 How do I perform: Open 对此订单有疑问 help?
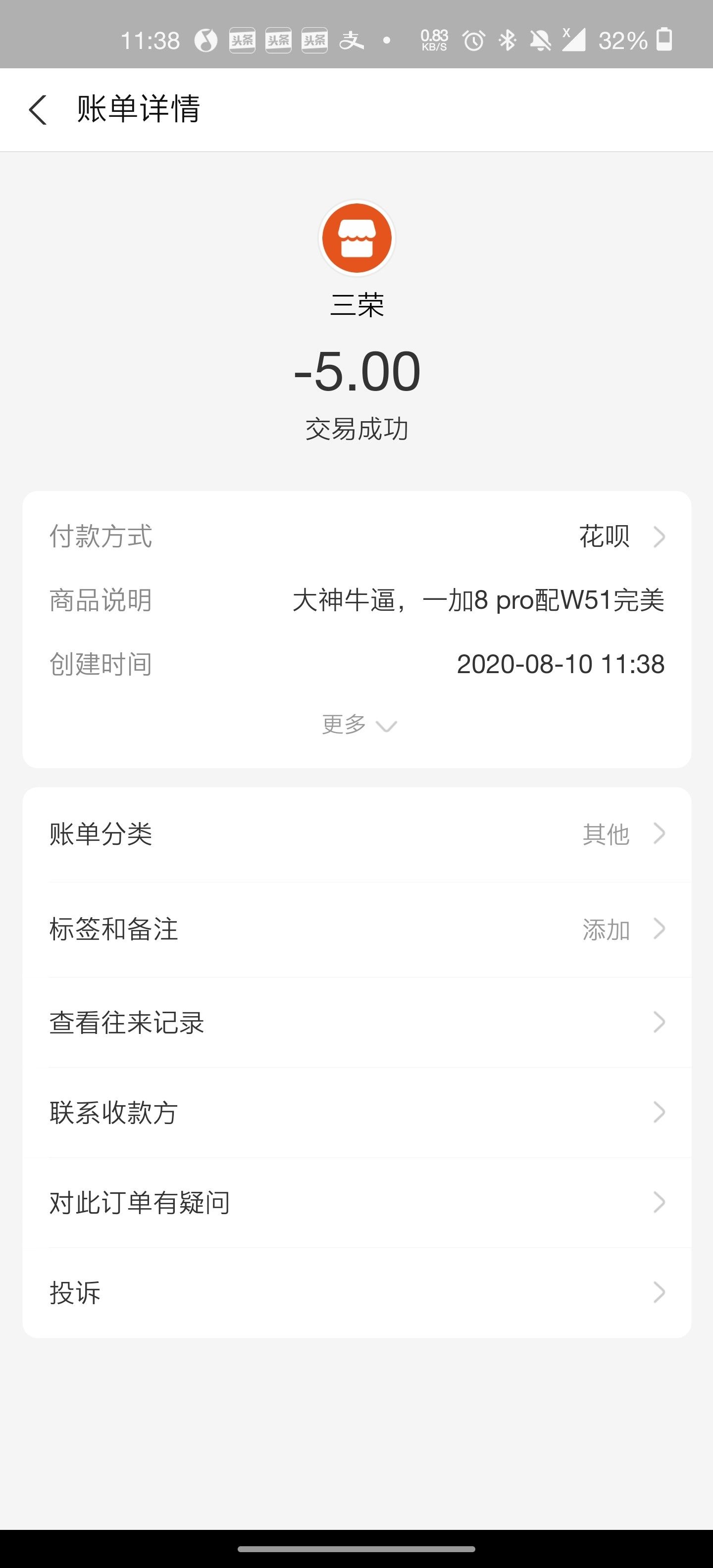[356, 1203]
